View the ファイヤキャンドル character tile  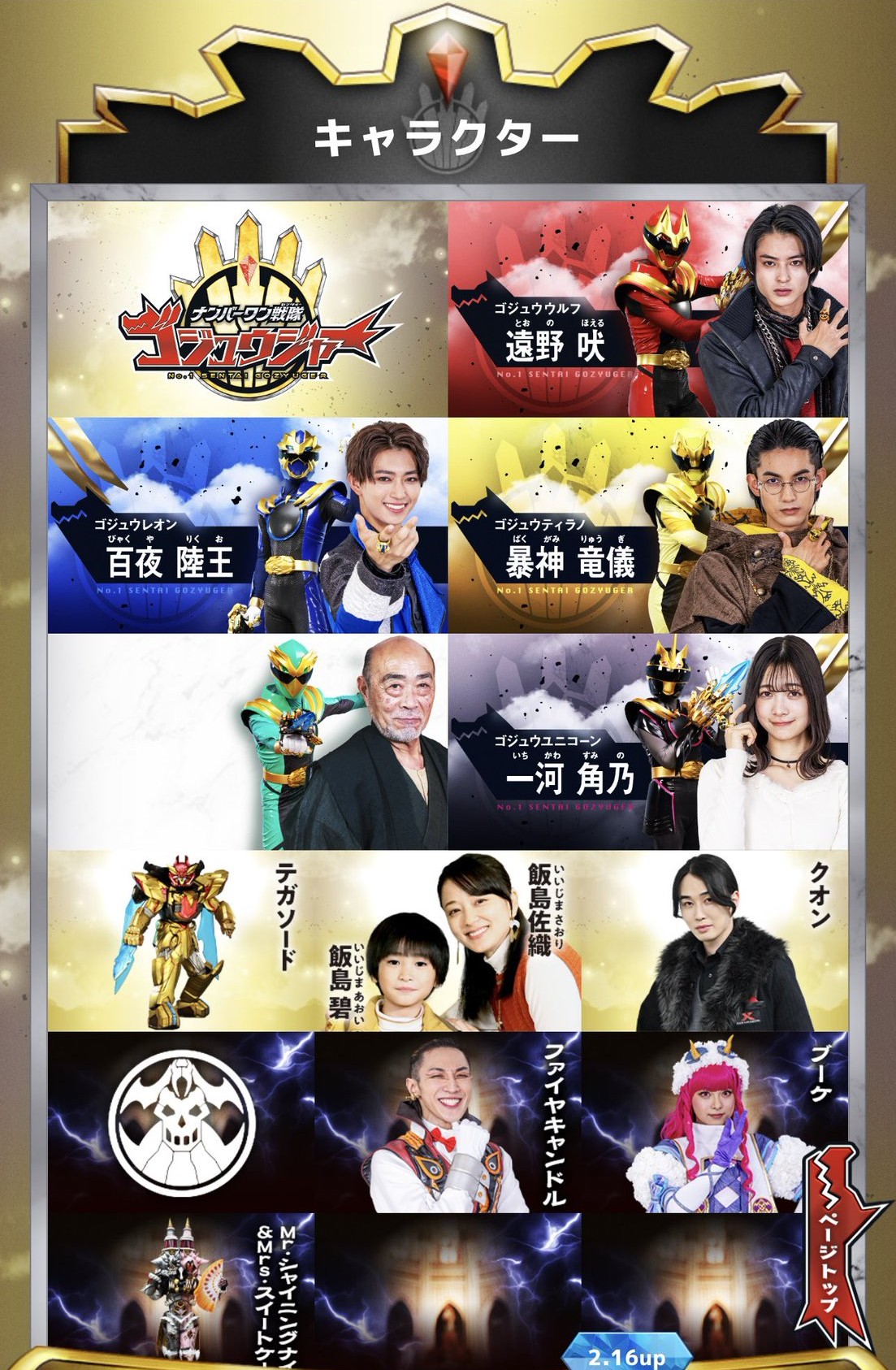tap(448, 1122)
